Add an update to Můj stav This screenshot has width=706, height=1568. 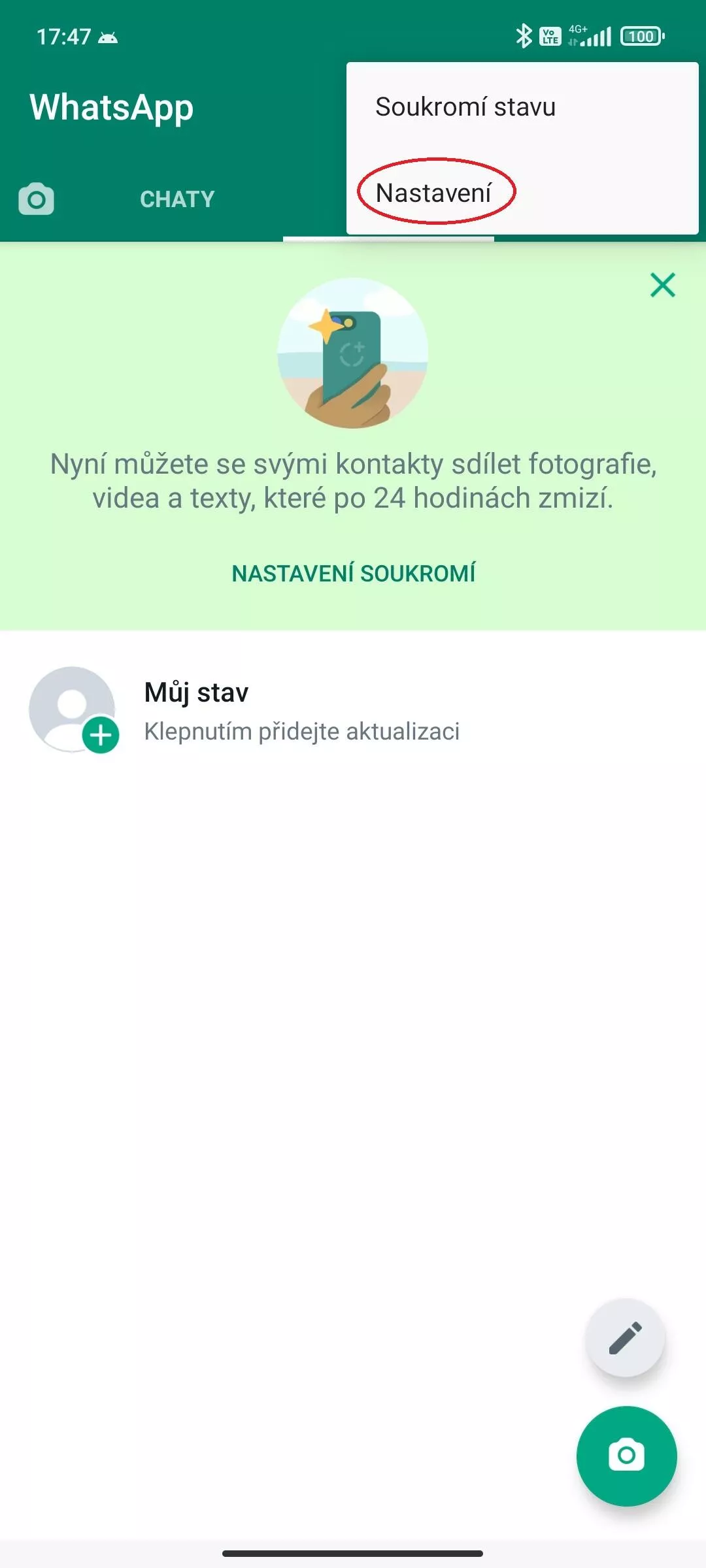[353, 711]
